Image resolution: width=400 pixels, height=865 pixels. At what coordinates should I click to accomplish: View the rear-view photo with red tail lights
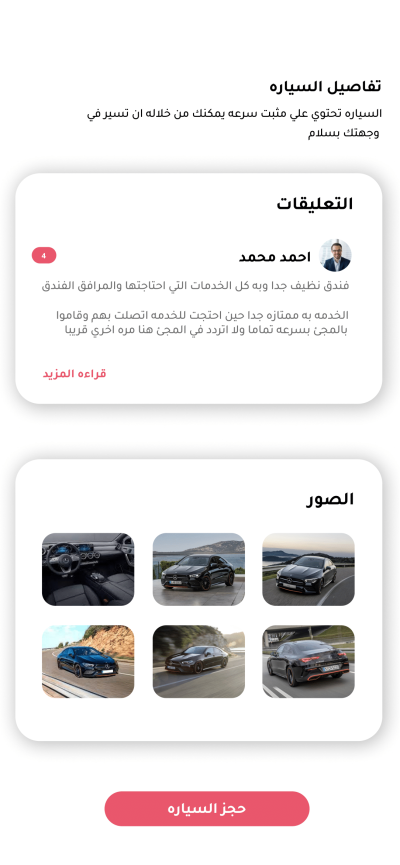point(308,661)
